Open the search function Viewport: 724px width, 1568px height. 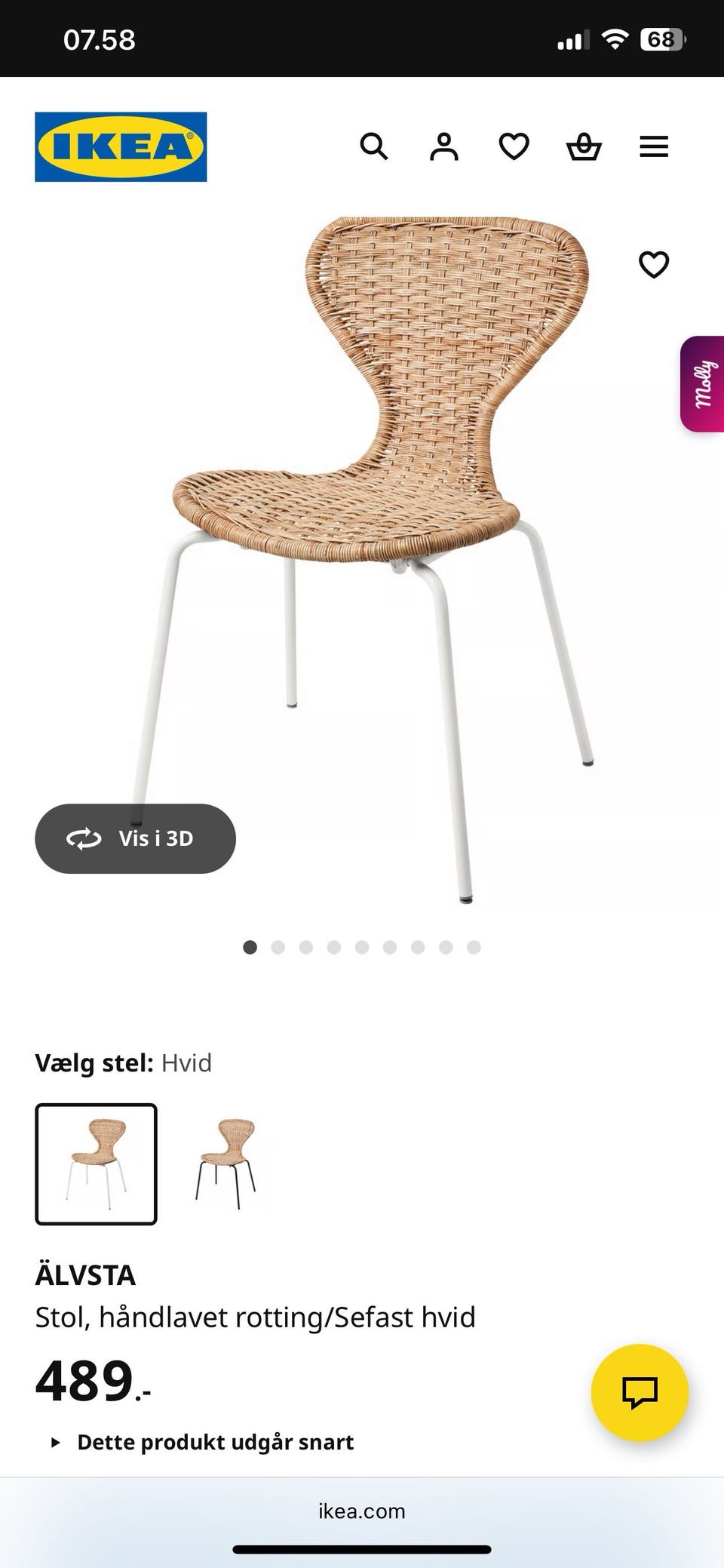pyautogui.click(x=375, y=146)
